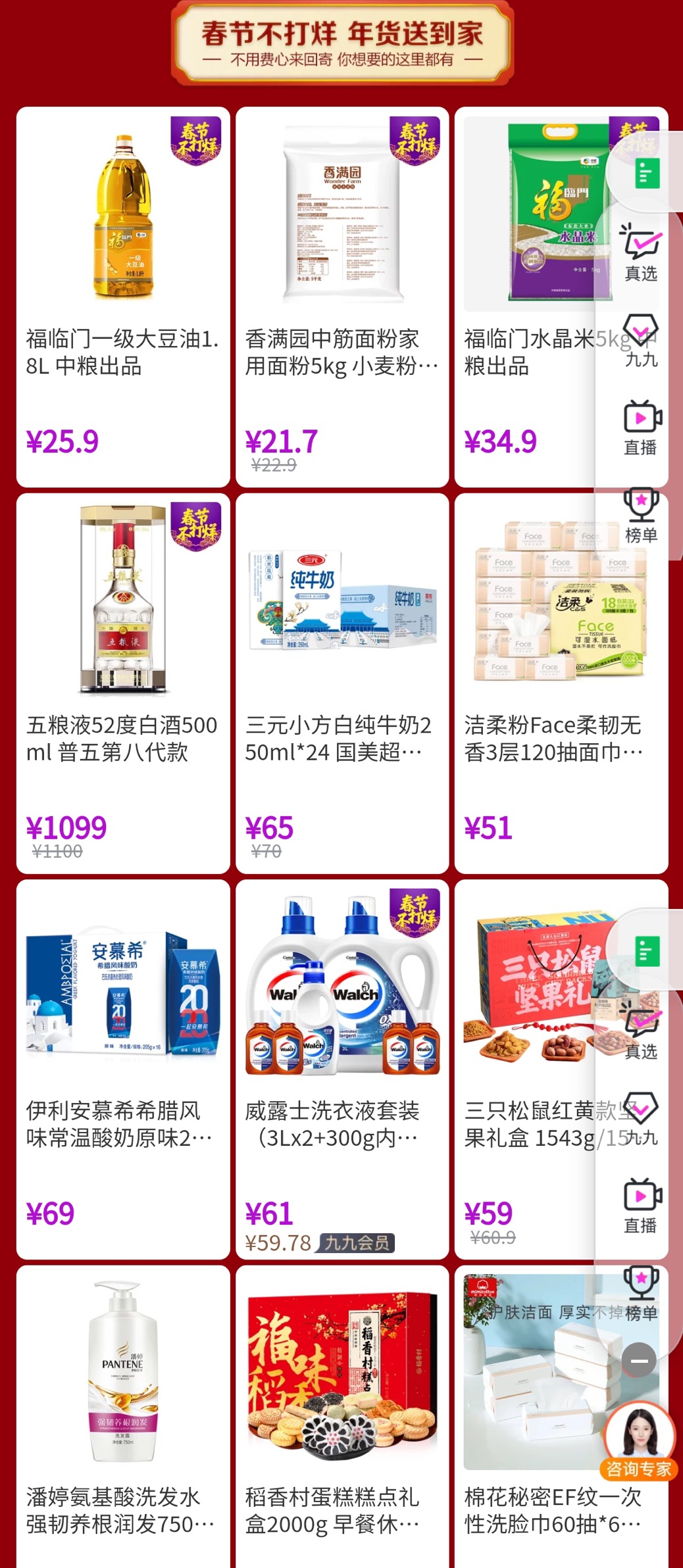Collapse the floating sidebar with the minus button
The image size is (683, 1568).
[x=640, y=1361]
